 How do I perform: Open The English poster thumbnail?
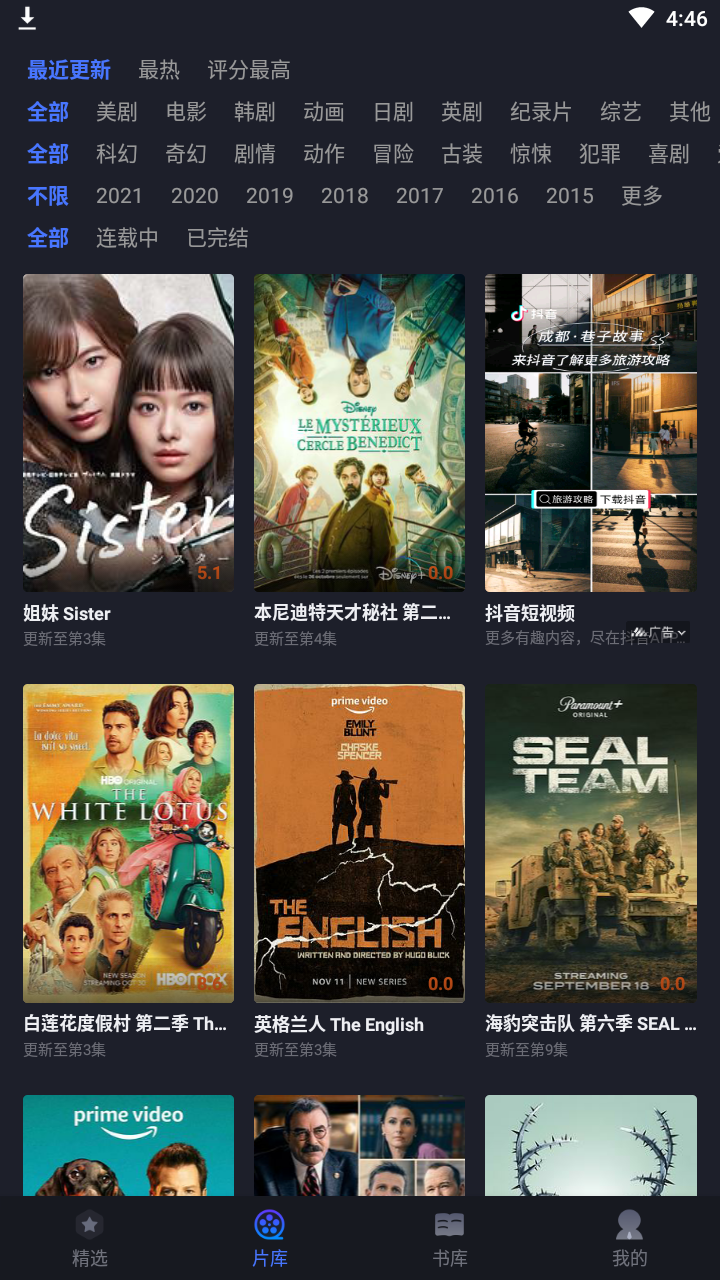coord(359,843)
